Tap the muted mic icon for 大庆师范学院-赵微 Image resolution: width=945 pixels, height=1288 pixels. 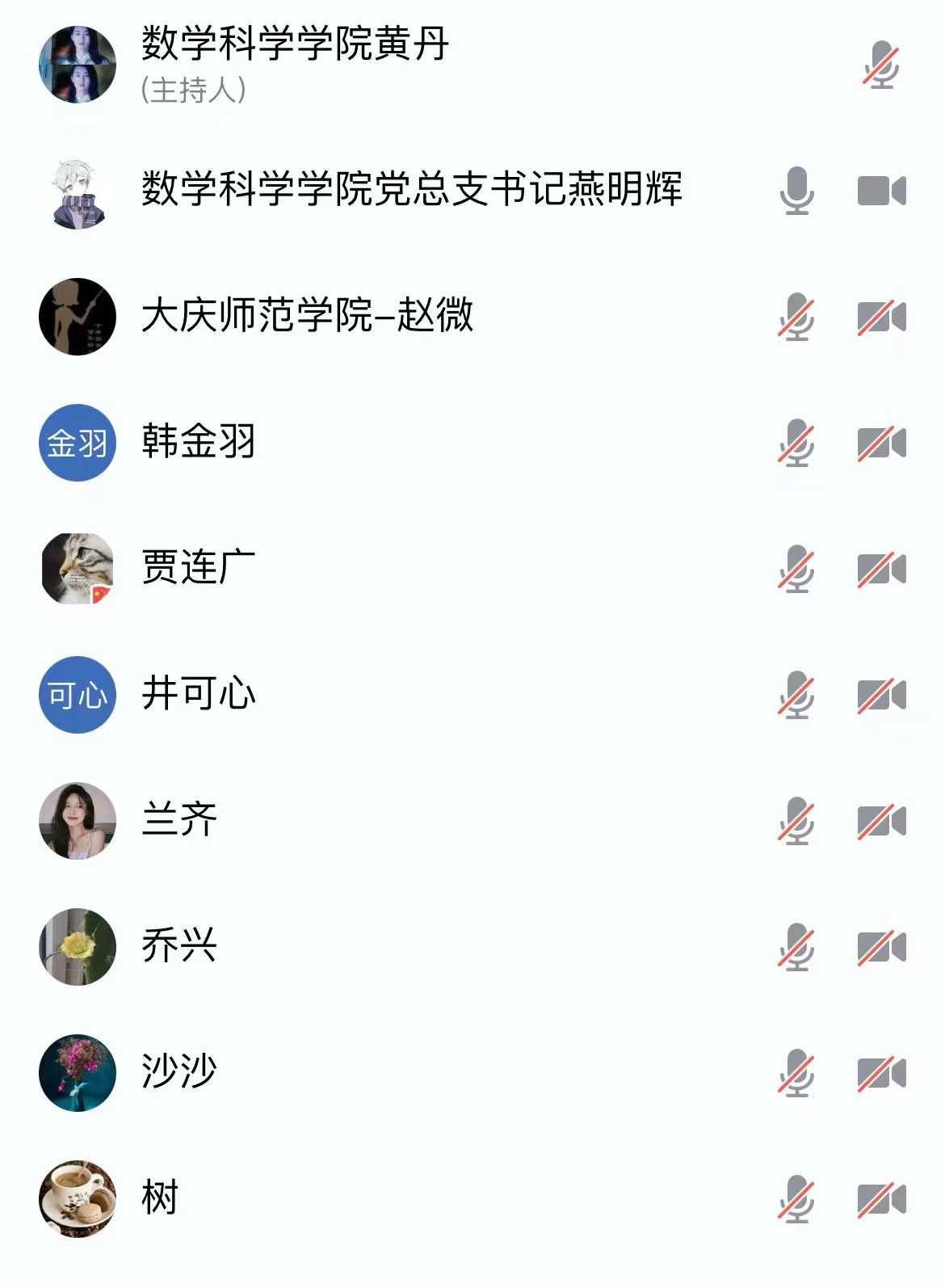pos(796,317)
